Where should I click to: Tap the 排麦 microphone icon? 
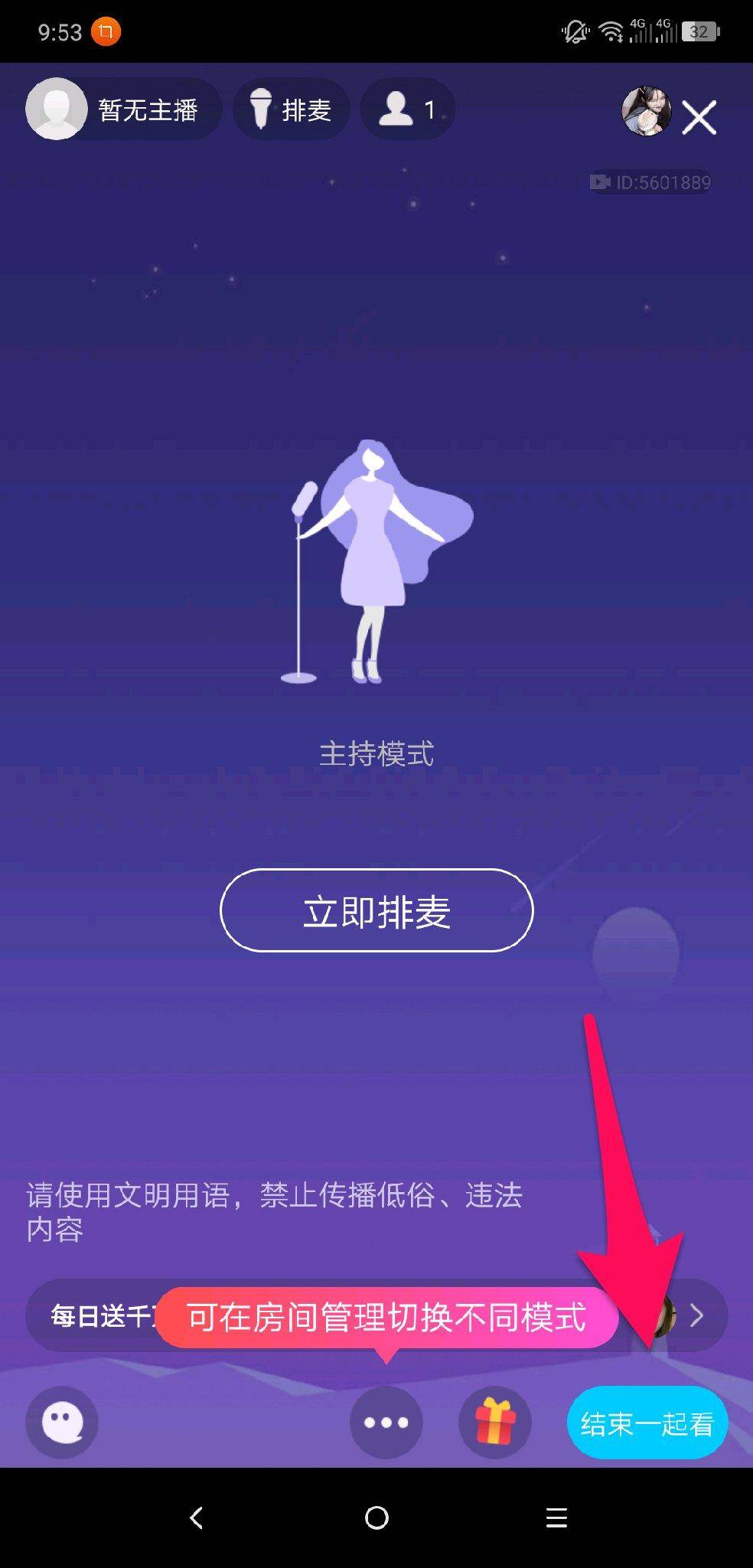pyautogui.click(x=262, y=109)
